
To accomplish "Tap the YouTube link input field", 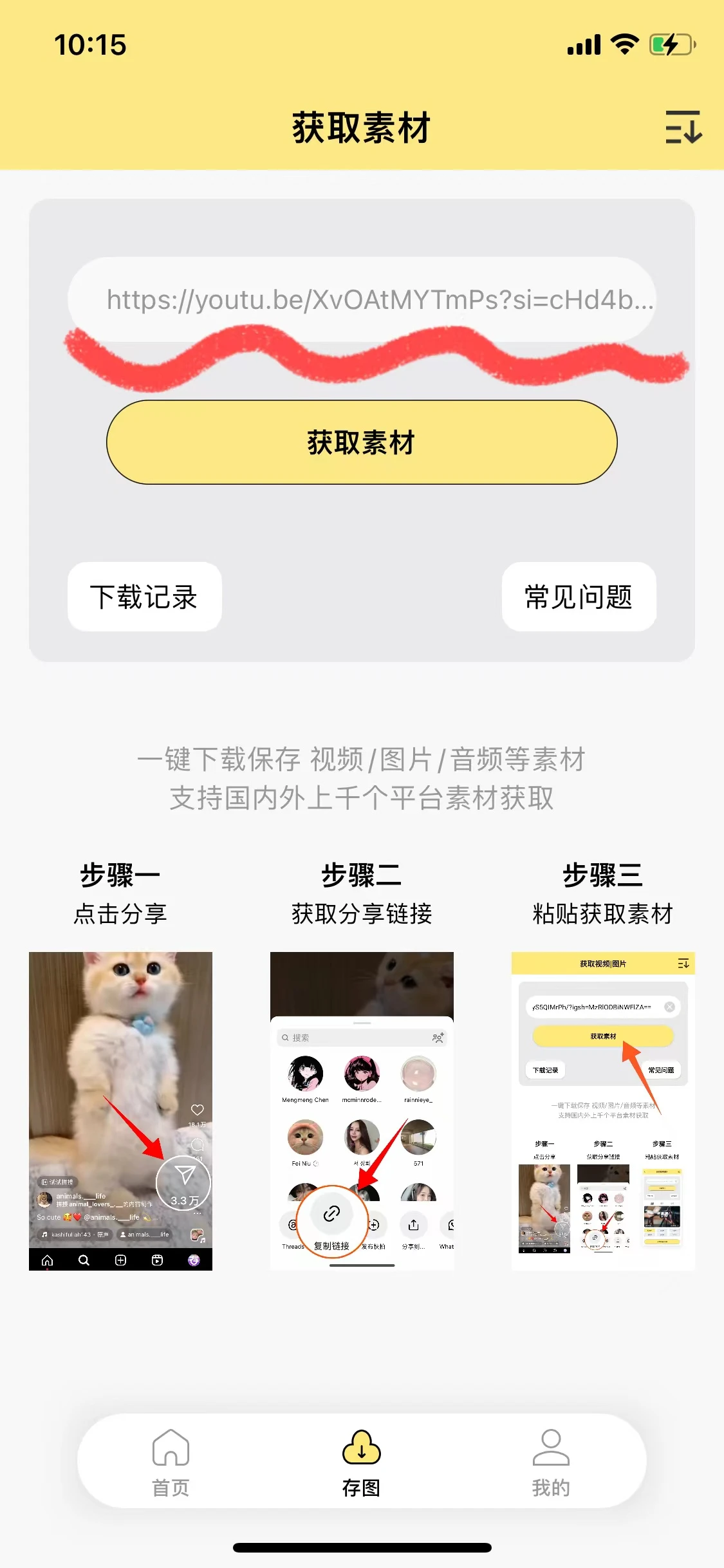I will click(x=362, y=299).
